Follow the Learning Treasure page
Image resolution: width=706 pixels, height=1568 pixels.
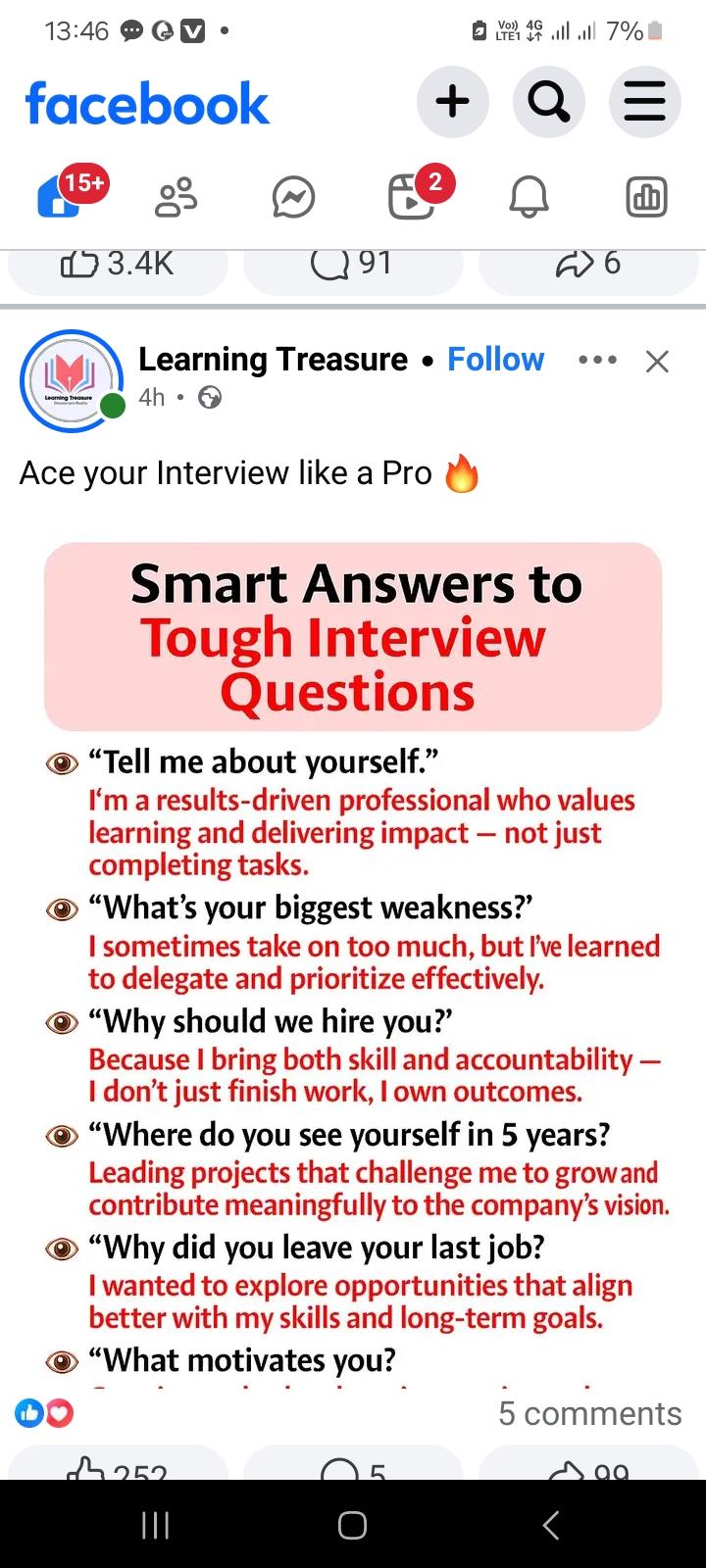point(495,360)
